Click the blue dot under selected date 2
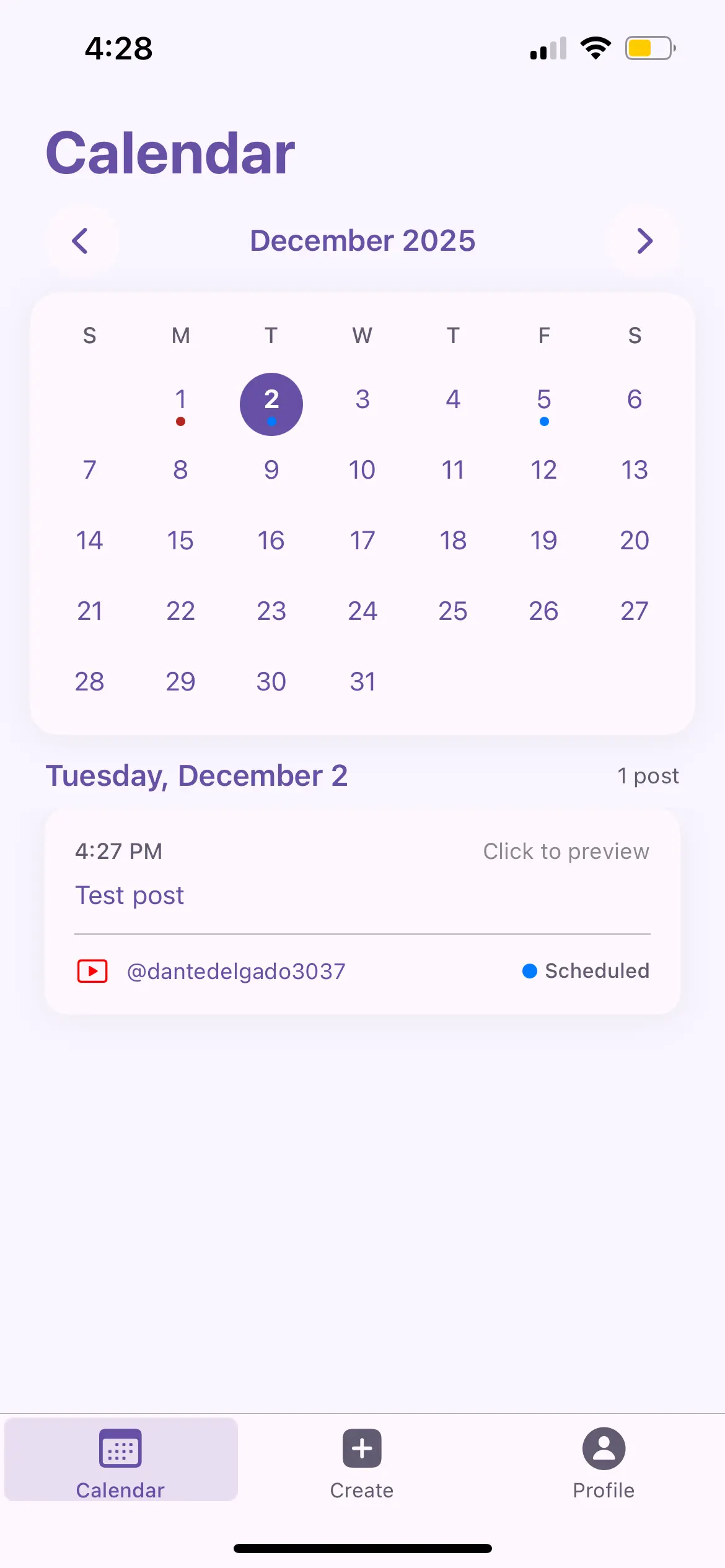 click(271, 422)
